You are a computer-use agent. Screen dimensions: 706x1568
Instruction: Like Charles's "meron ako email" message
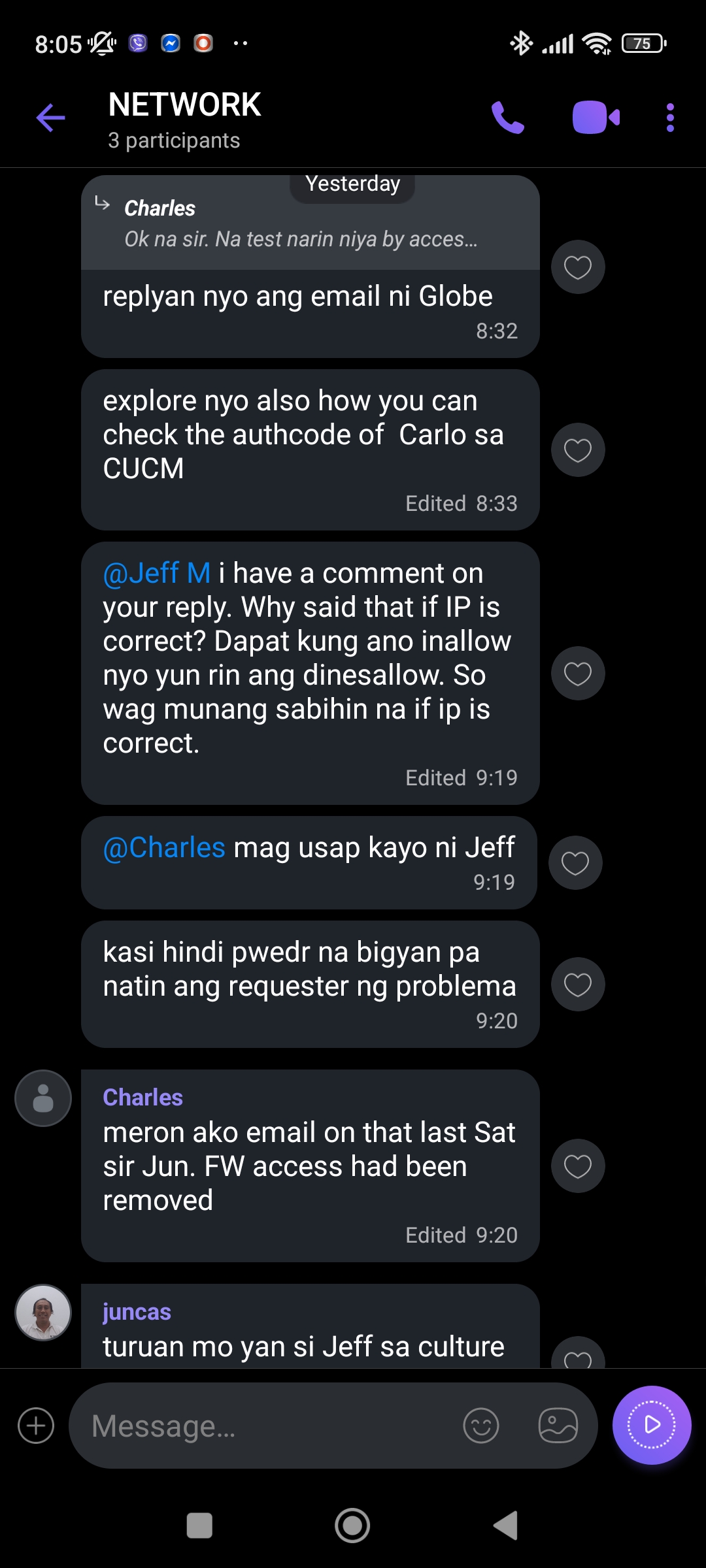click(578, 1166)
